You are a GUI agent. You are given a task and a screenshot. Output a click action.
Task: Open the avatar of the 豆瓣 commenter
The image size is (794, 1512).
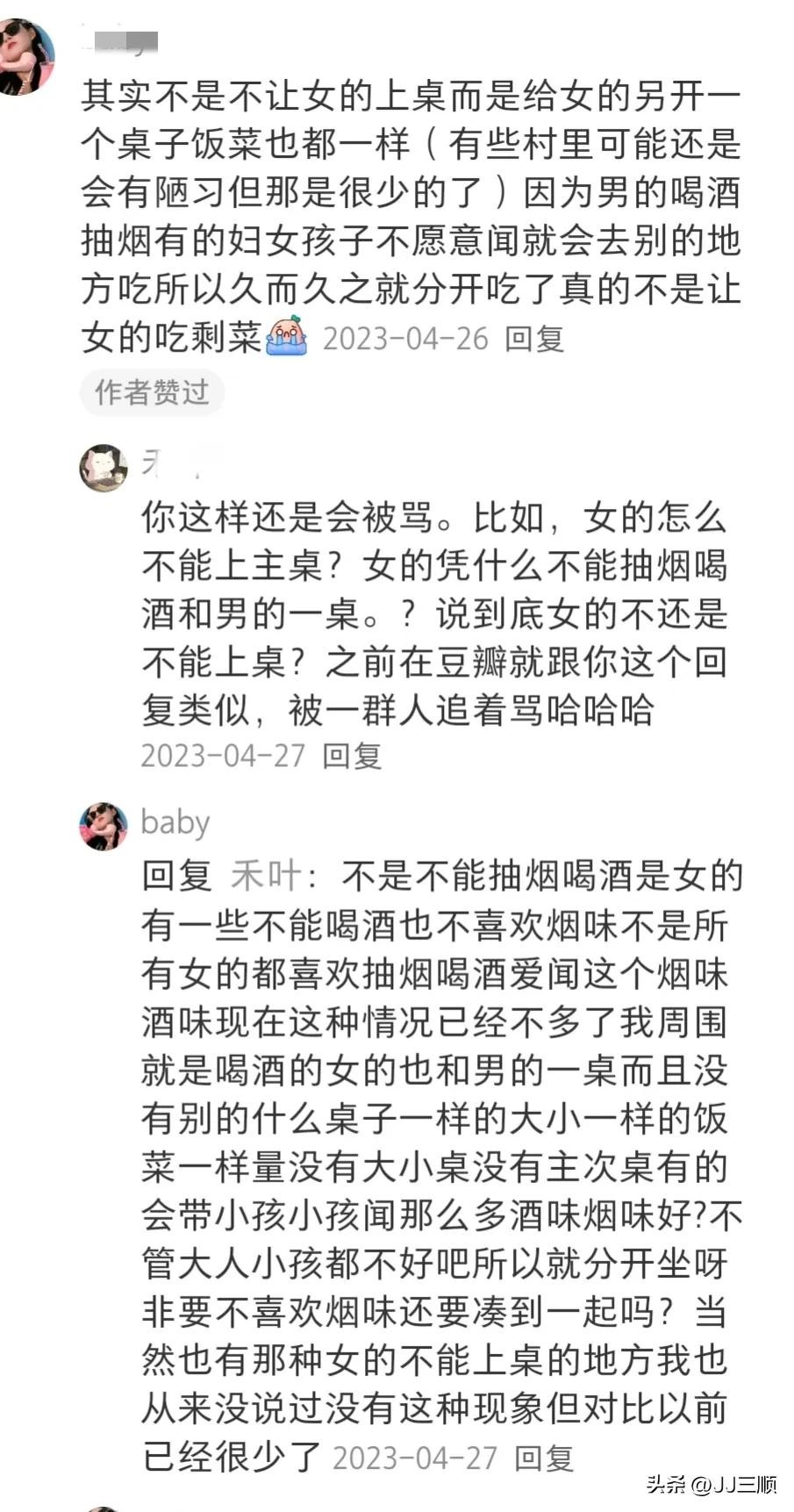coord(104,468)
